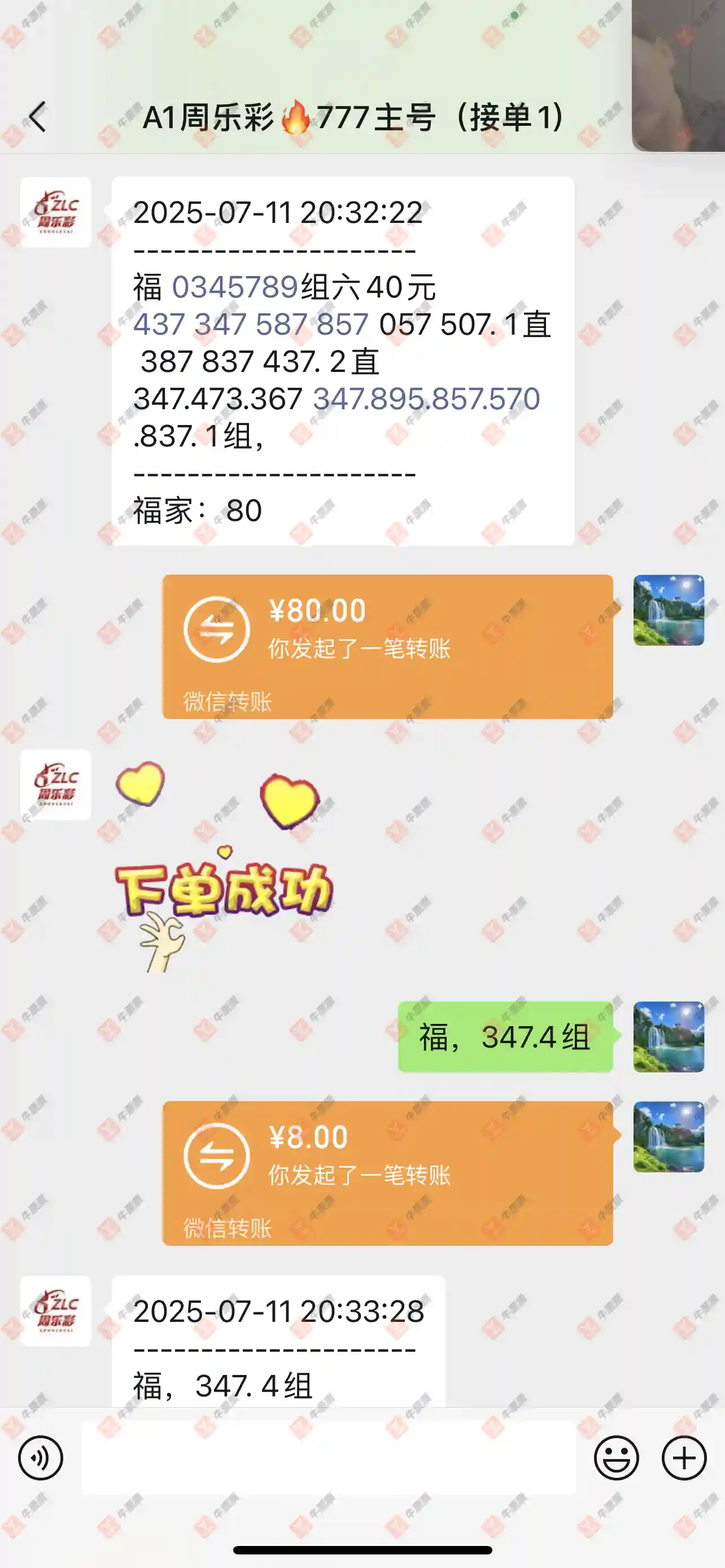725x1568 pixels.
Task: Tap the message text input field
Action: pyautogui.click(x=328, y=1458)
